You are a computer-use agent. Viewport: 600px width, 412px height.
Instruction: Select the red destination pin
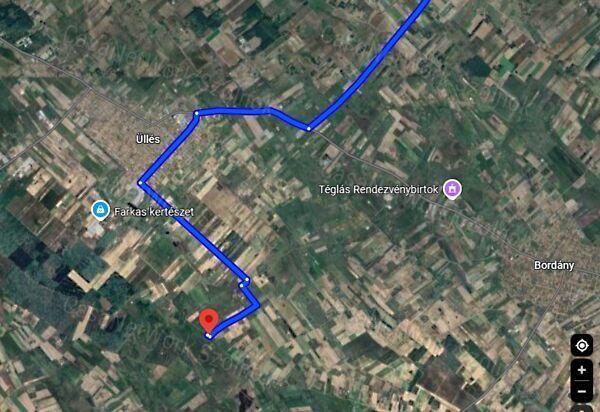pos(209,321)
